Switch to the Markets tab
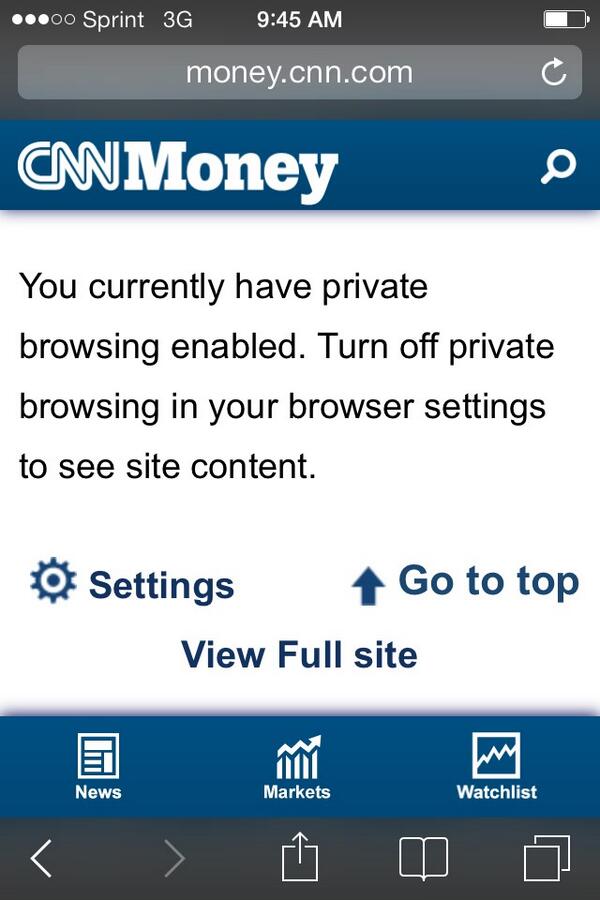The image size is (600, 900). pos(297,767)
